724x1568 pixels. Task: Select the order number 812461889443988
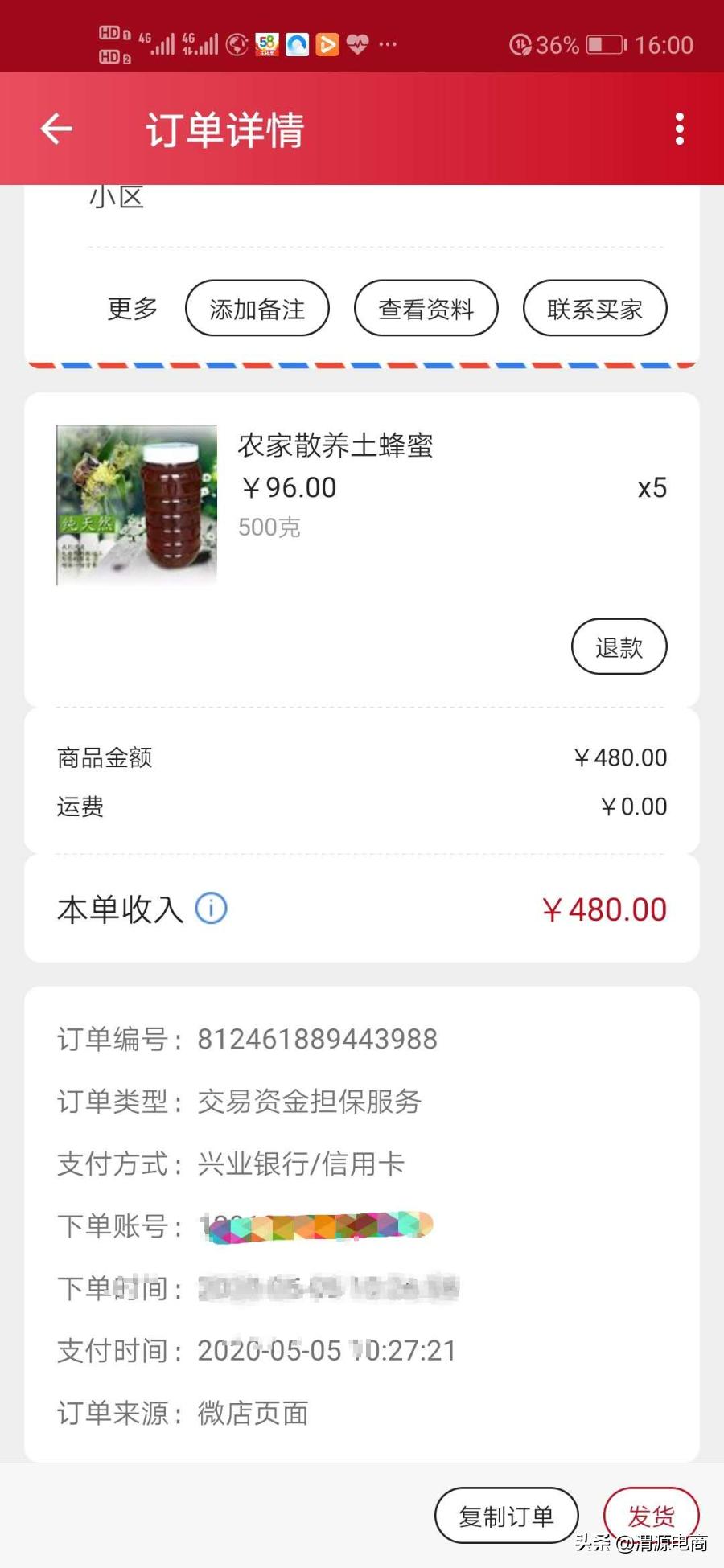coord(317,1038)
